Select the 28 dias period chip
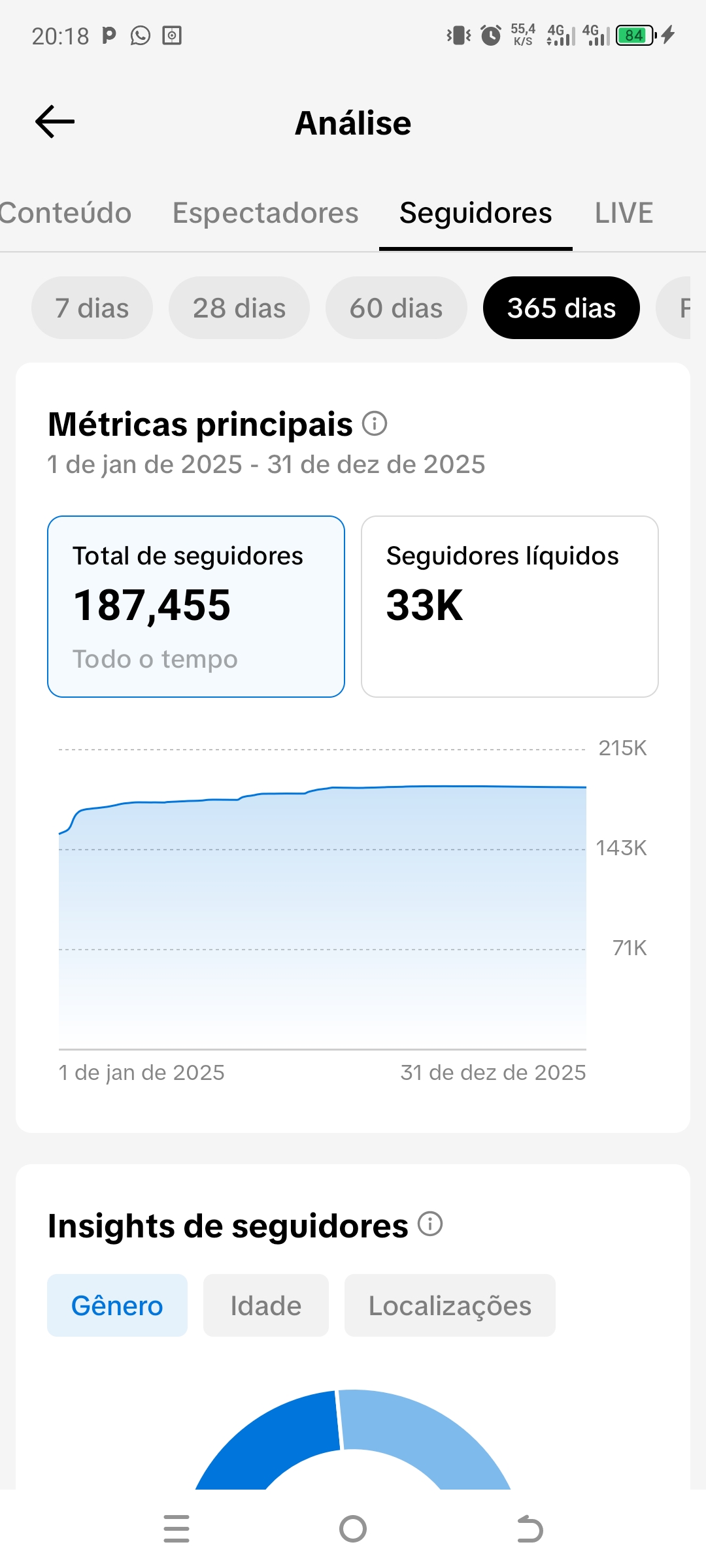Viewport: 706px width, 1568px height. tap(239, 308)
